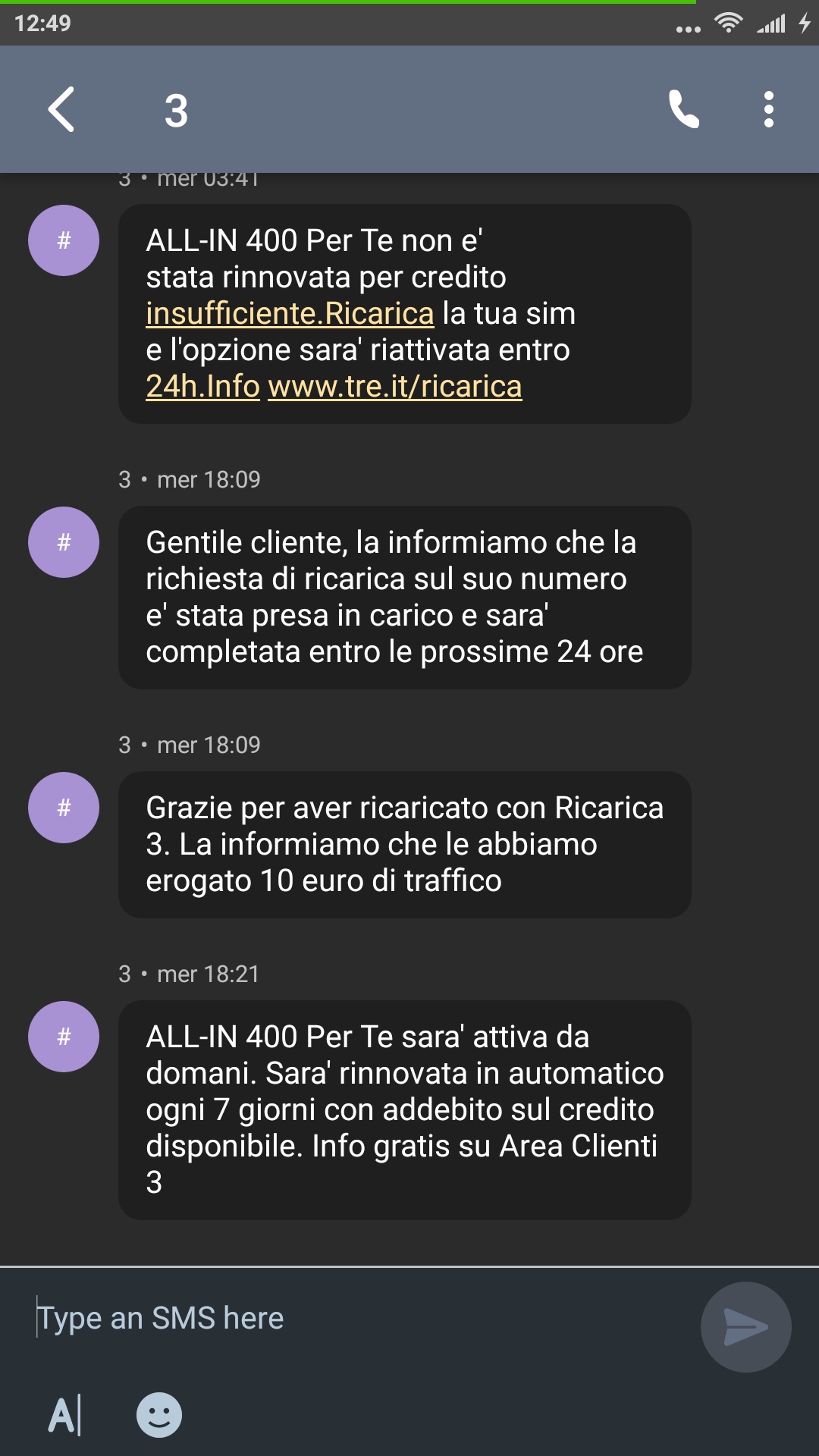Tap the avatar beside the Grazie per aver message

coord(64,808)
